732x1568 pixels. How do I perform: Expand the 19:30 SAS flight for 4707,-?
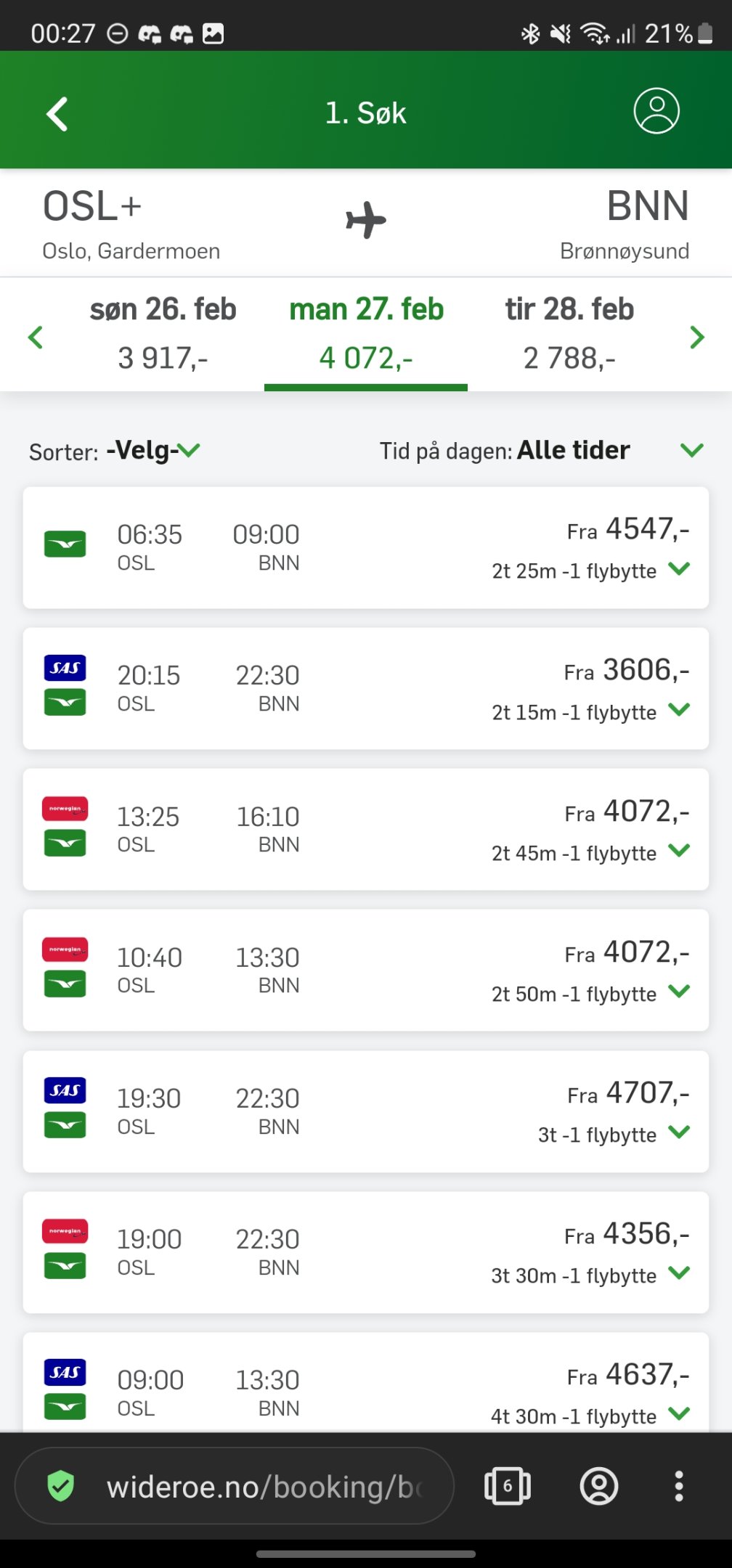[366, 1111]
